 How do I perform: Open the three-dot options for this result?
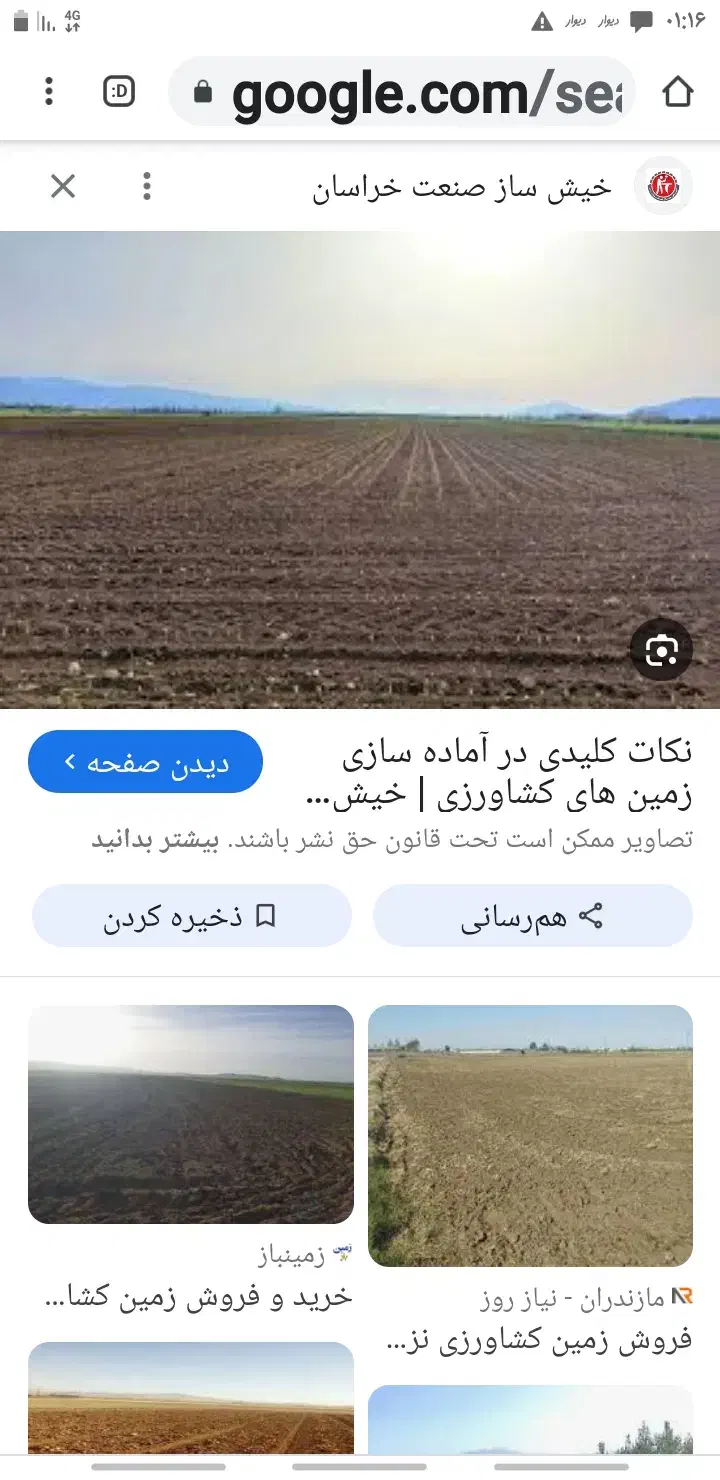[x=146, y=186]
